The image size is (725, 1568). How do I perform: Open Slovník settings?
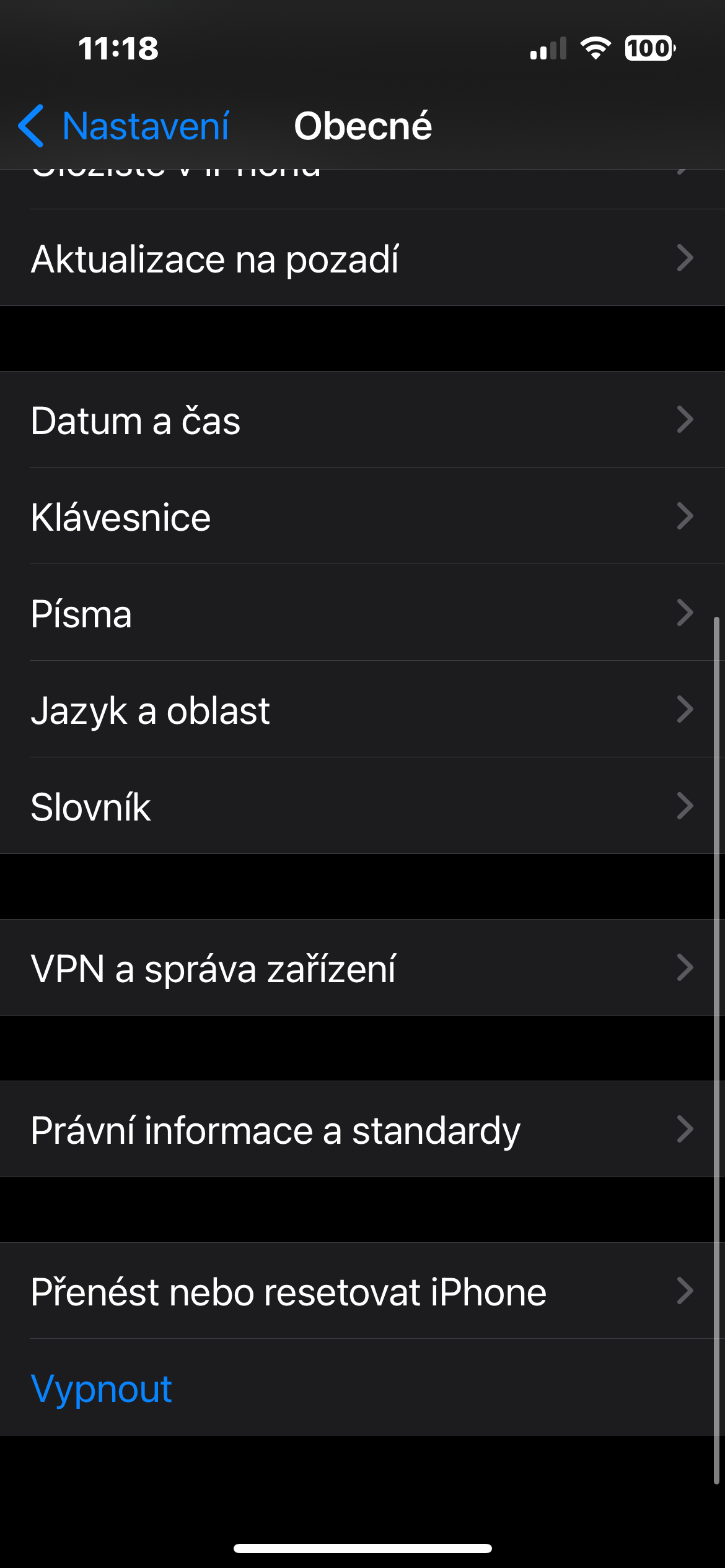point(362,806)
